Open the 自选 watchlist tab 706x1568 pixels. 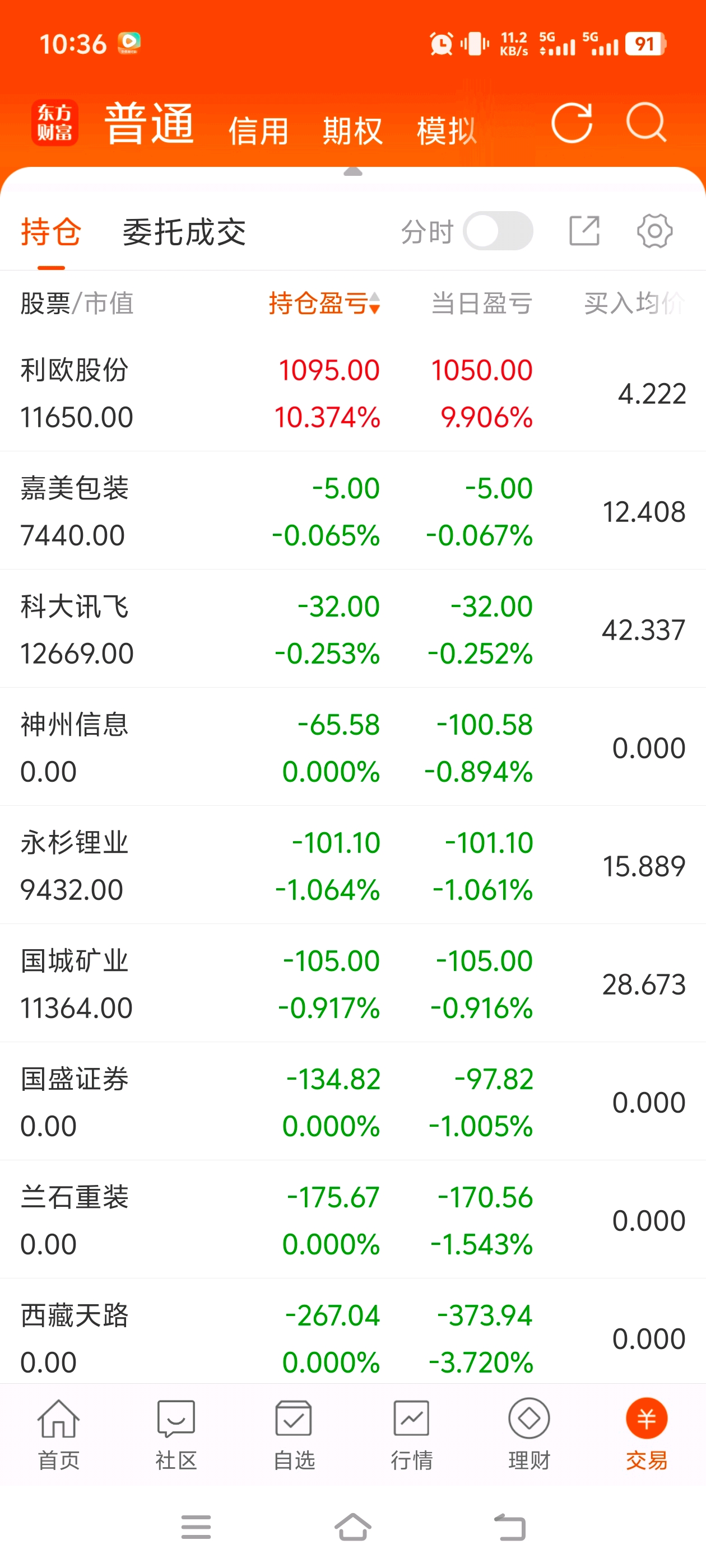coord(294,1435)
